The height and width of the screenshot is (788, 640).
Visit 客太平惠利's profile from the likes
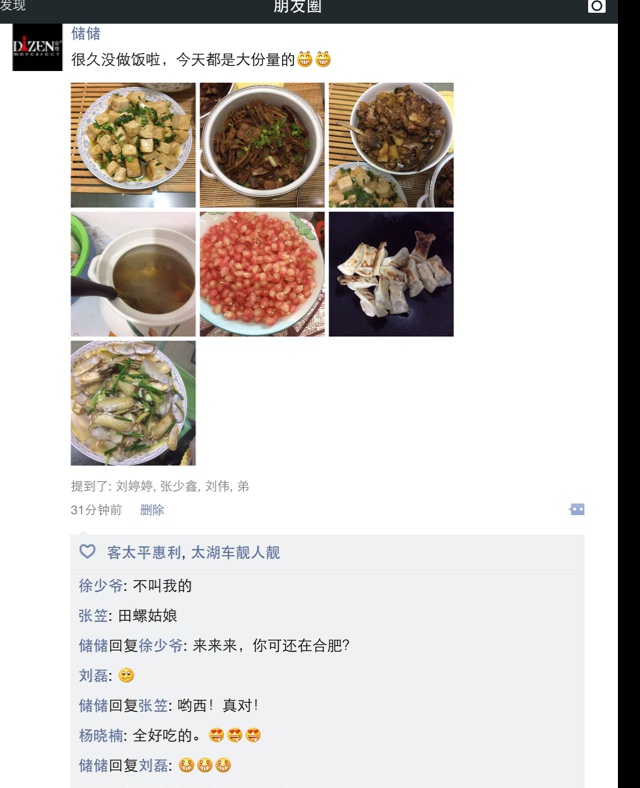pyautogui.click(x=143, y=552)
